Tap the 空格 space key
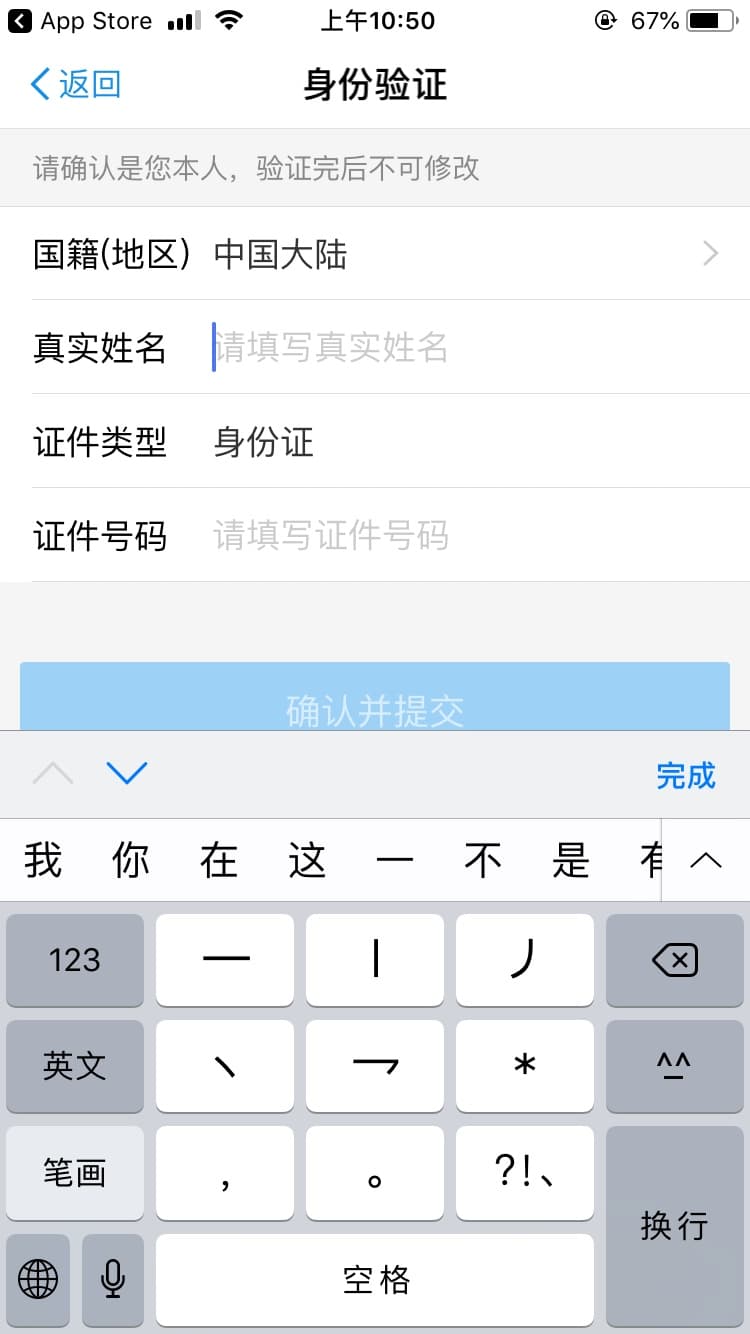This screenshot has width=750, height=1334. pos(375,1279)
